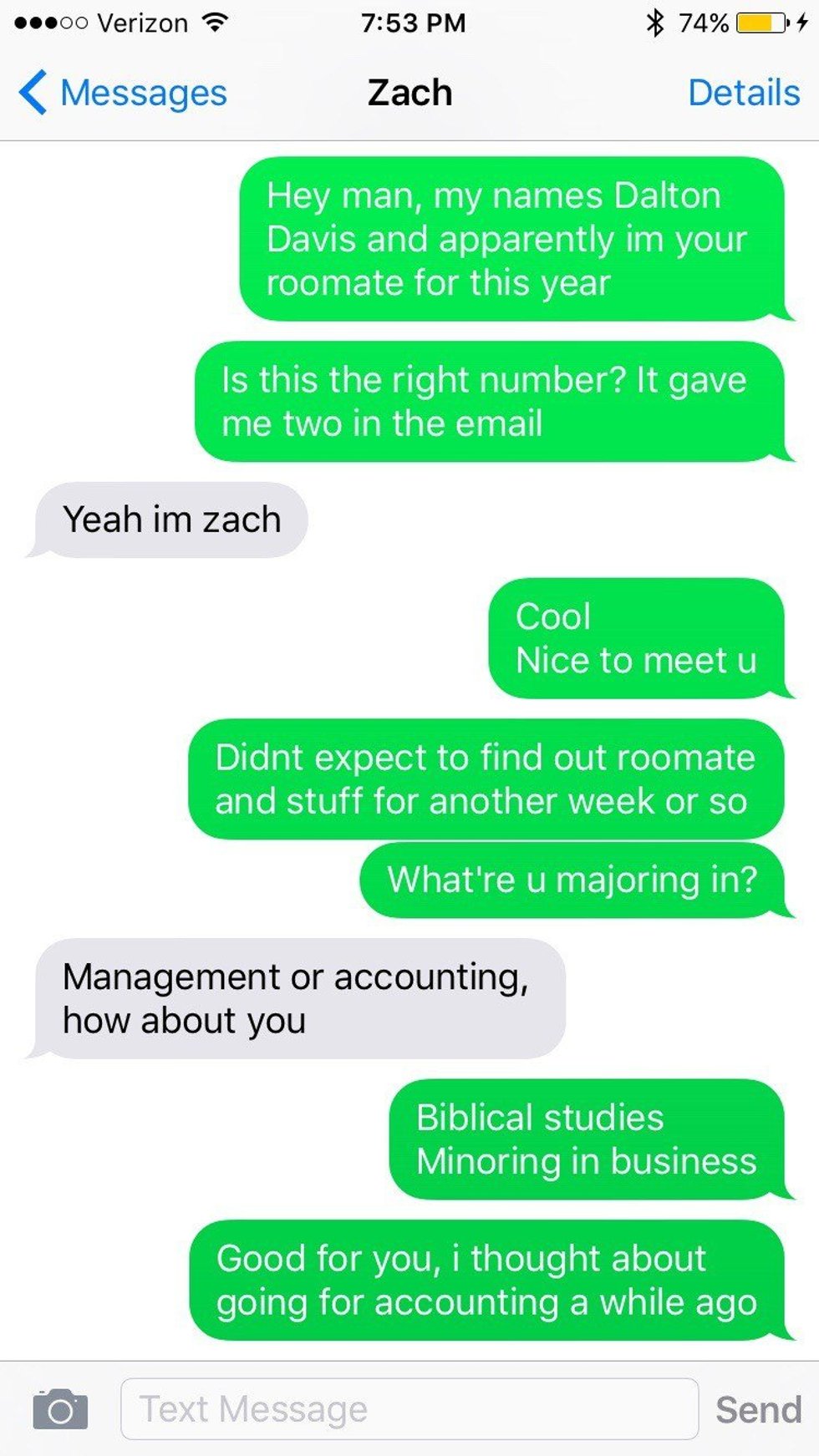Image resolution: width=819 pixels, height=1456 pixels.
Task: Open the camera to attach photo
Action: (x=60, y=1409)
